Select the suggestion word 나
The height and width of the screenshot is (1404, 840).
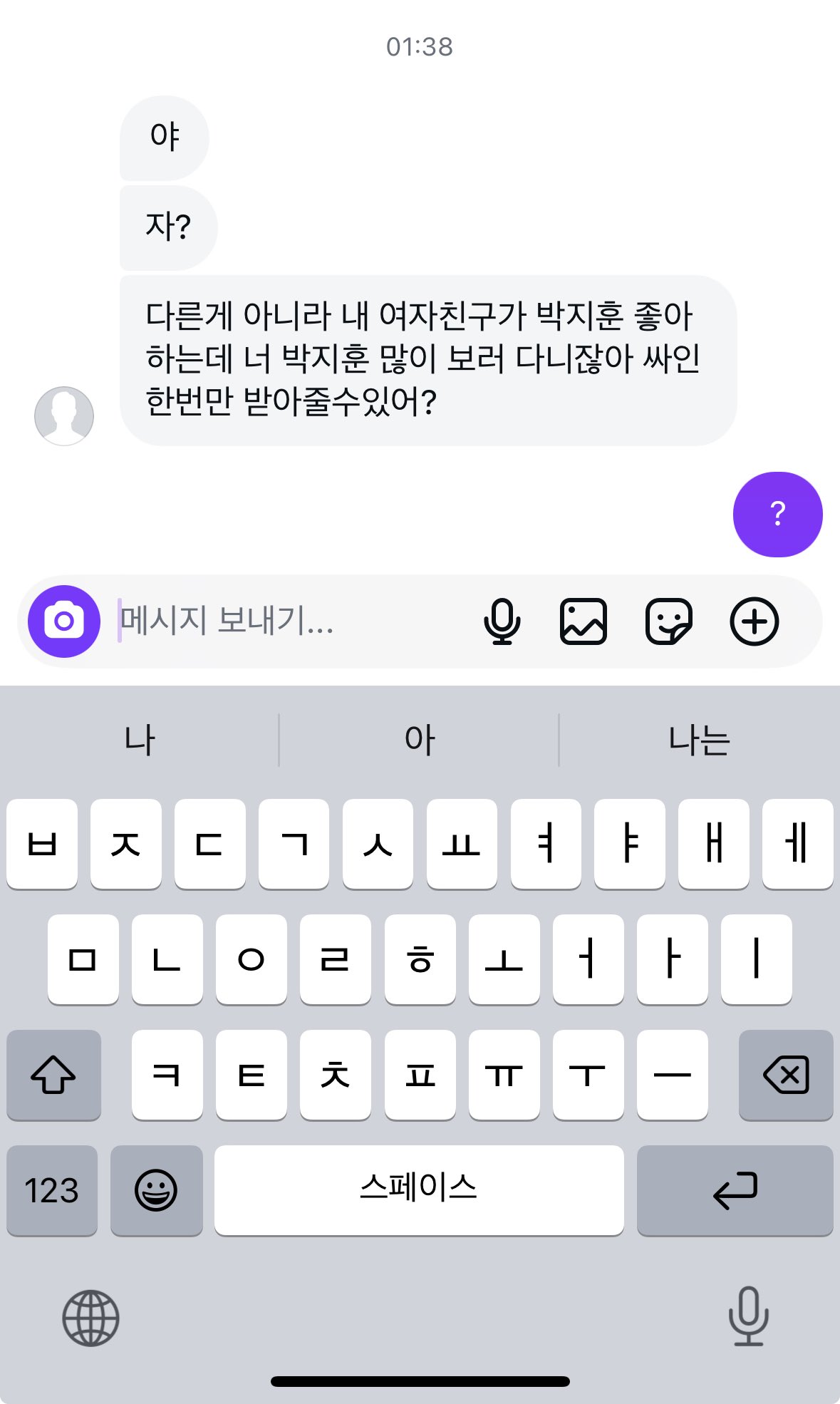pos(140,740)
